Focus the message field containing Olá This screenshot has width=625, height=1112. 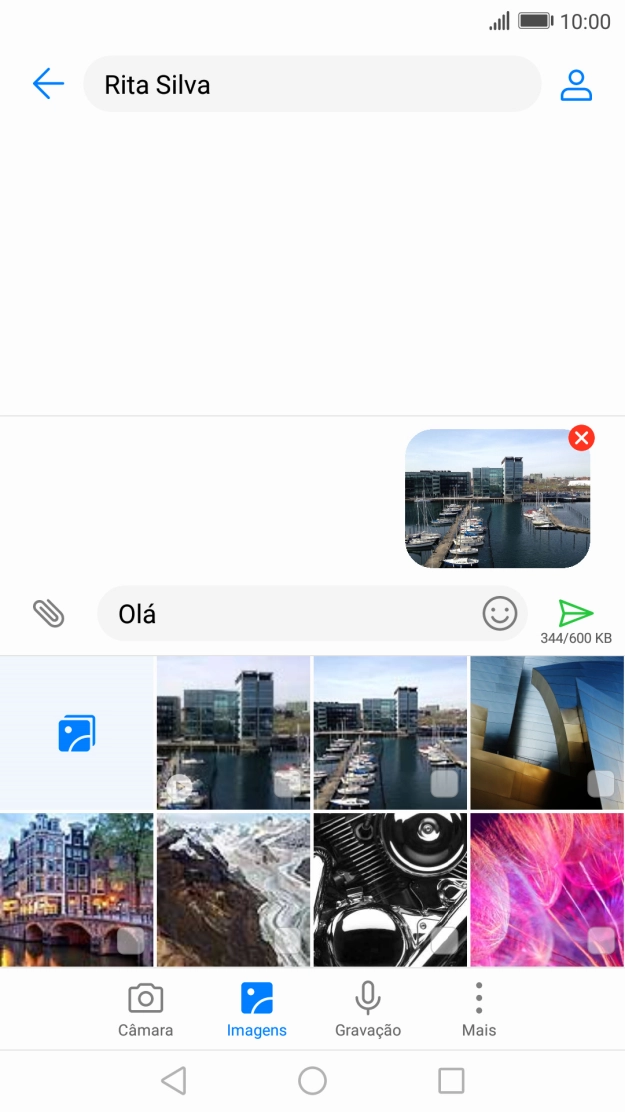pyautogui.click(x=290, y=613)
